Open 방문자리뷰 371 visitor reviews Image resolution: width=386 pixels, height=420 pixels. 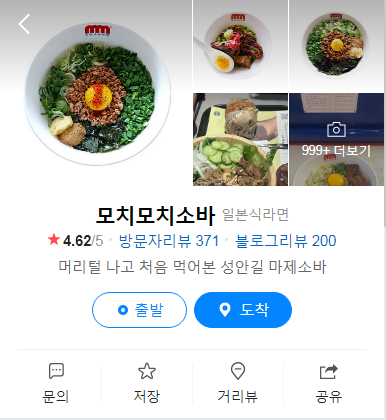pyautogui.click(x=169, y=241)
